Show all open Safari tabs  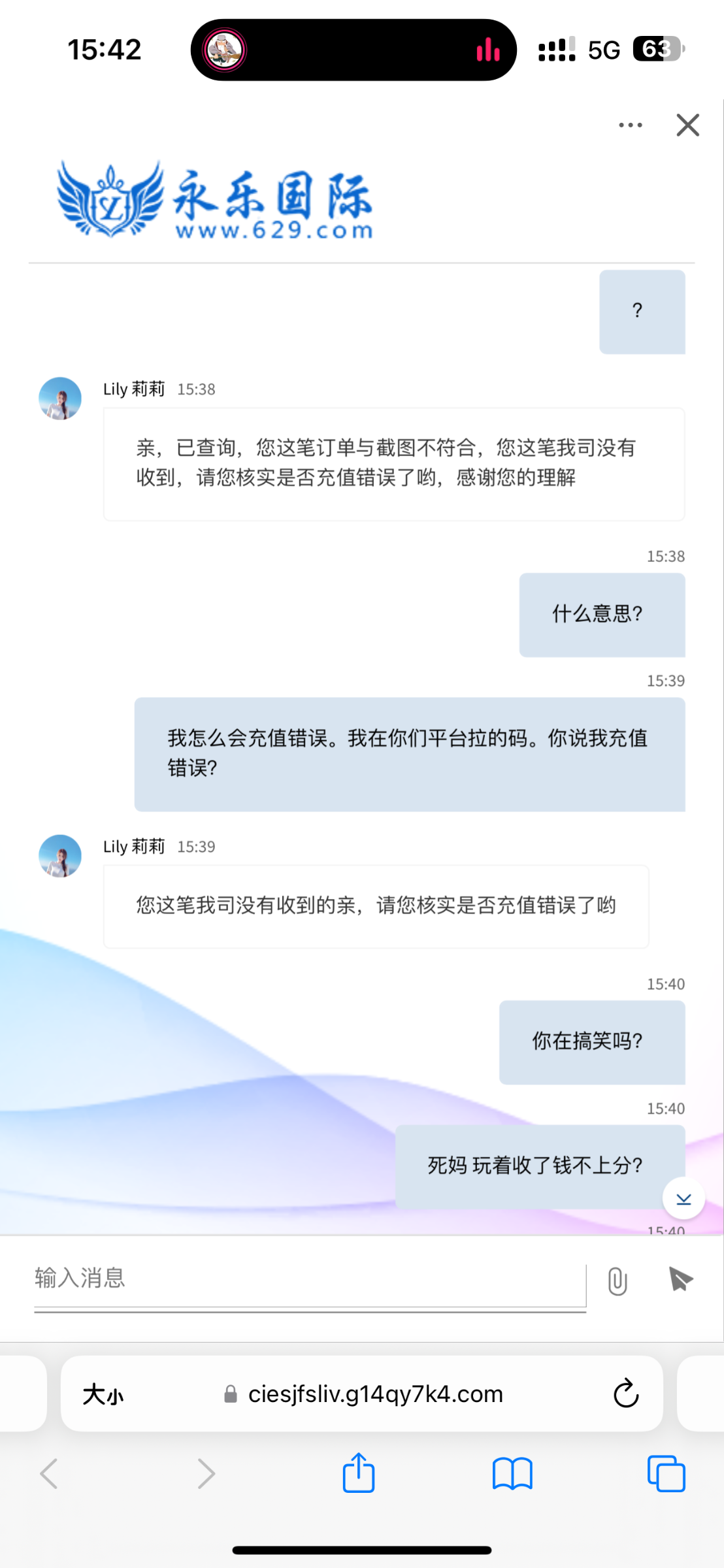click(x=666, y=1473)
